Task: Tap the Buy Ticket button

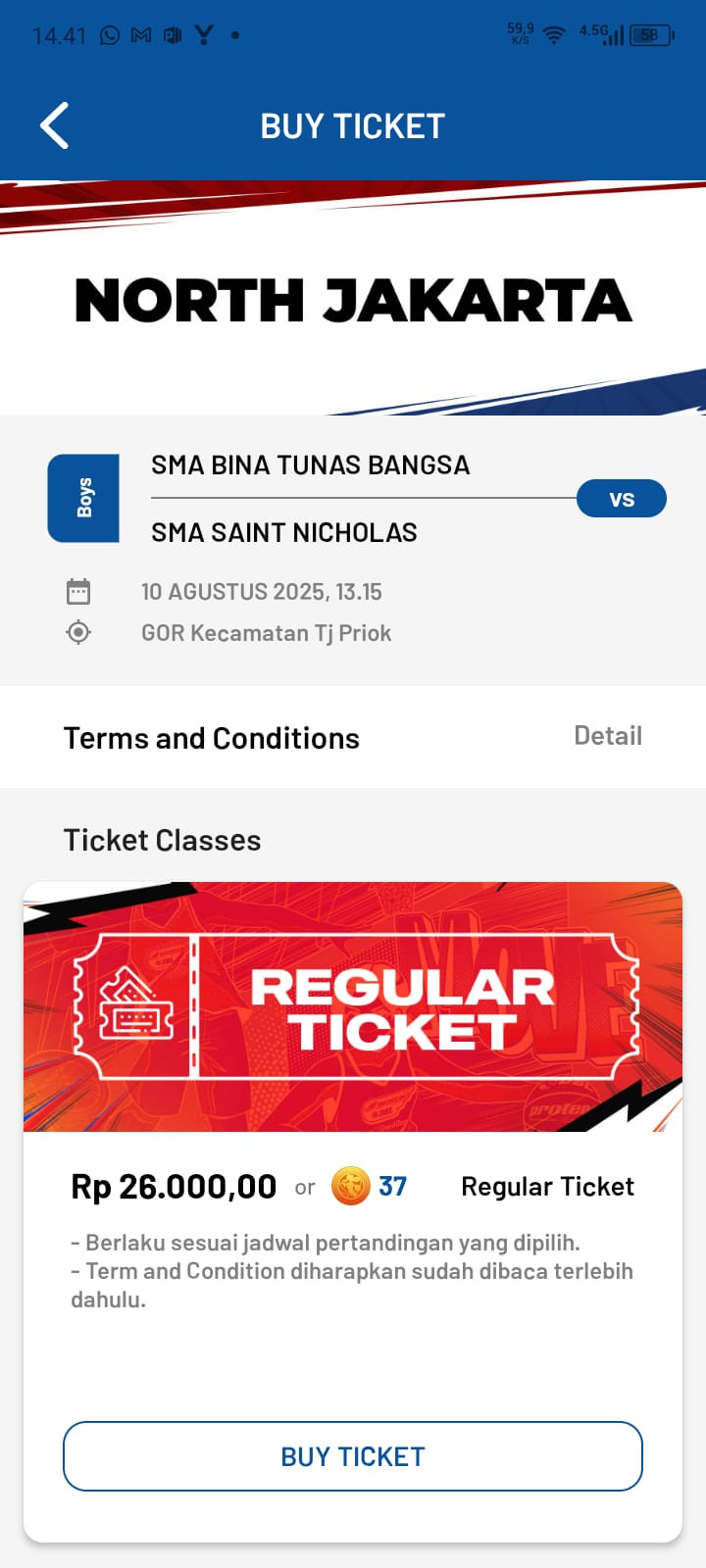Action: (x=353, y=1456)
